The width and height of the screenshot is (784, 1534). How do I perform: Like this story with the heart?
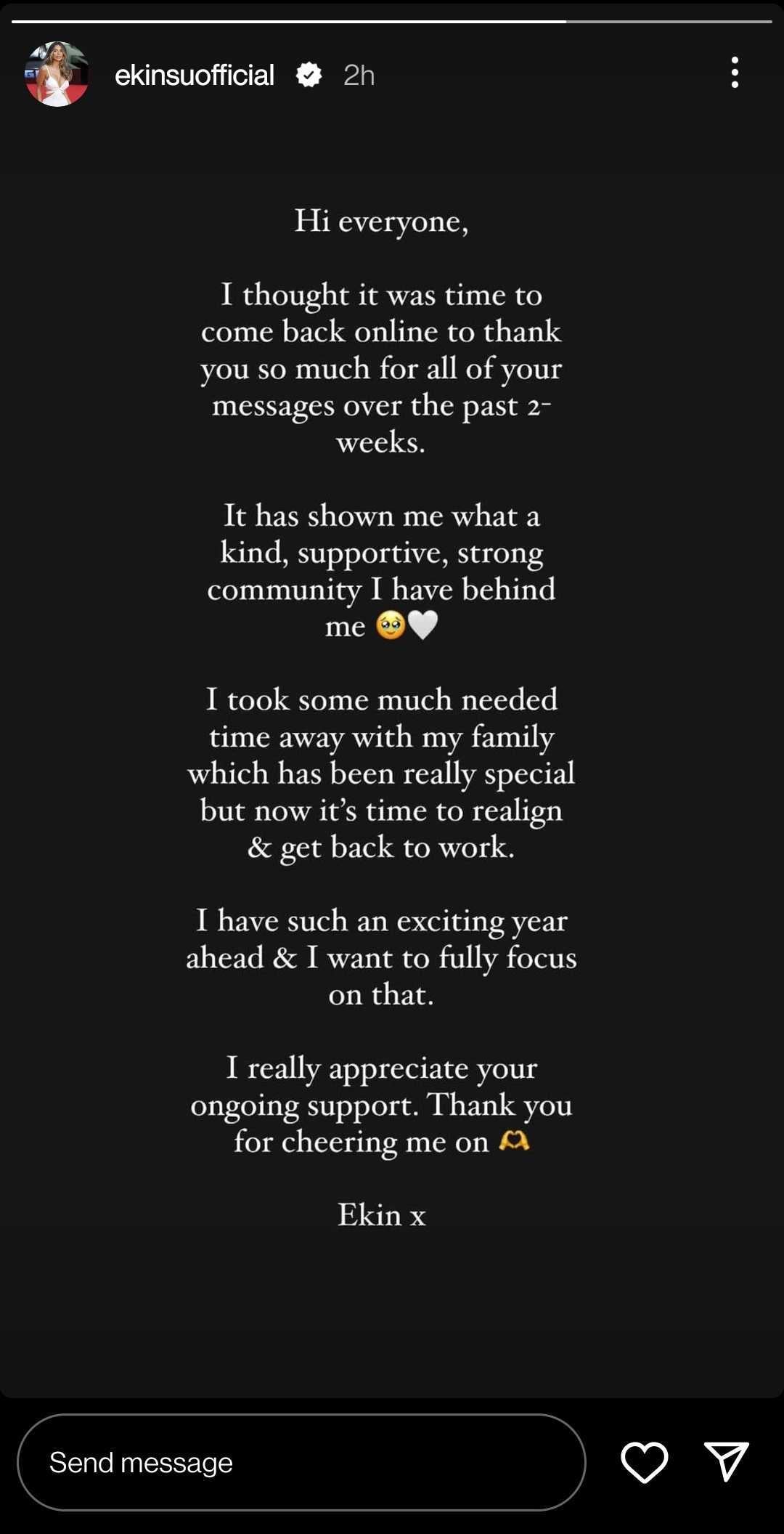[x=644, y=1461]
